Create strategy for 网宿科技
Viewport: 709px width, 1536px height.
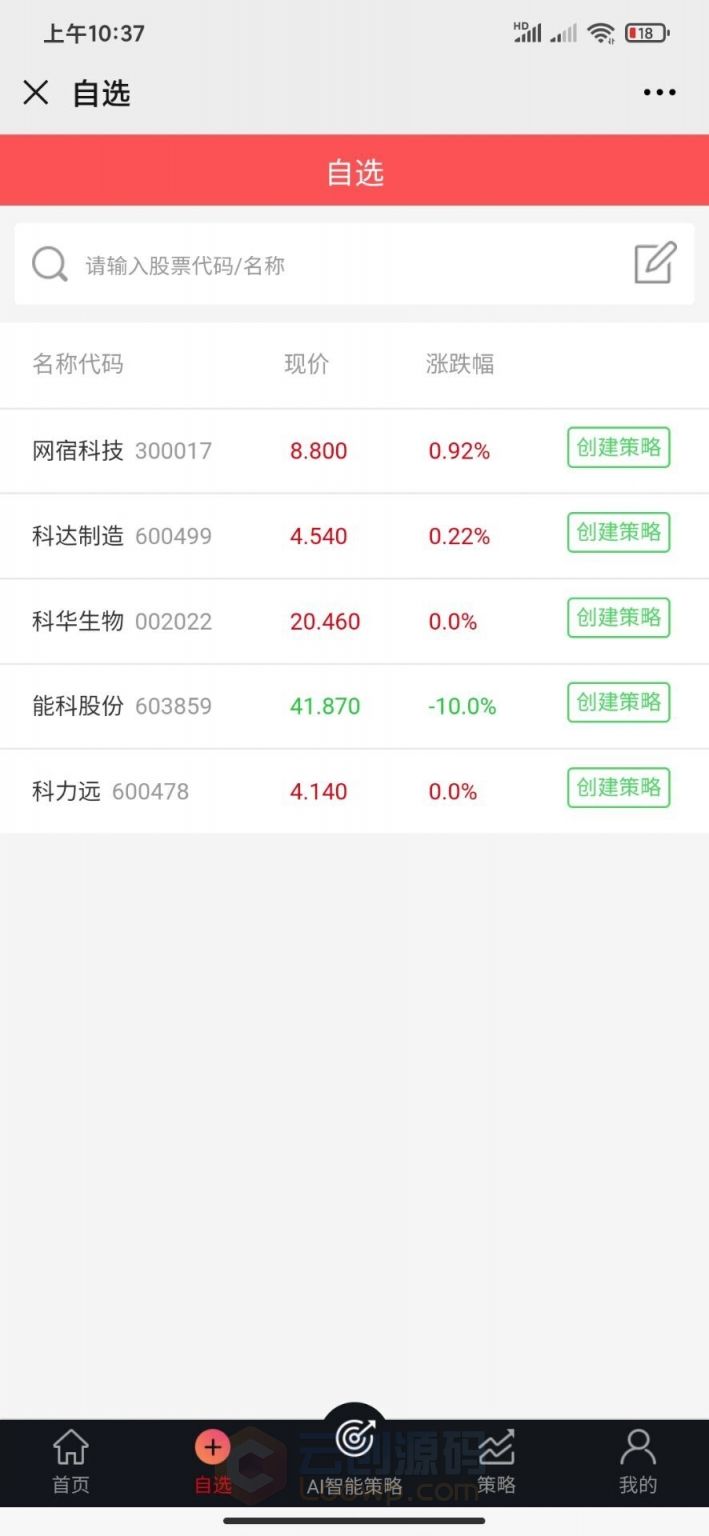tap(619, 448)
